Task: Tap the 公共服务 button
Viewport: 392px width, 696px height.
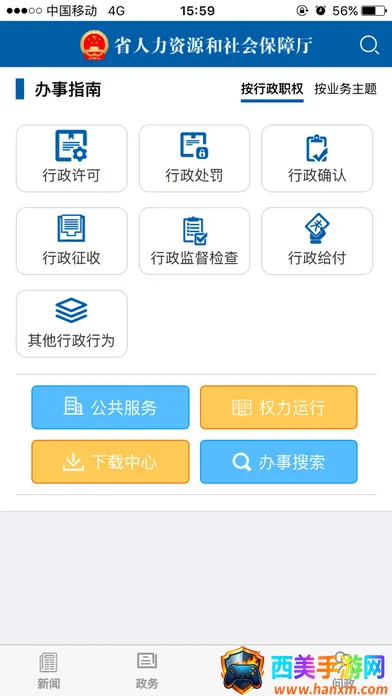Action: click(110, 407)
